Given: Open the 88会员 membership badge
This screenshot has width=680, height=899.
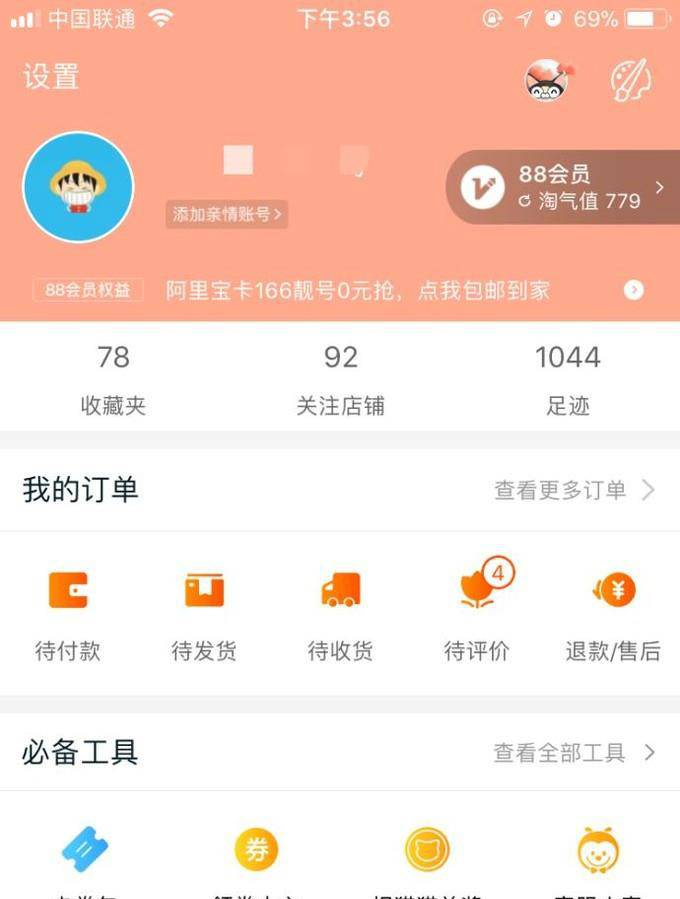Looking at the screenshot, I should coord(562,187).
